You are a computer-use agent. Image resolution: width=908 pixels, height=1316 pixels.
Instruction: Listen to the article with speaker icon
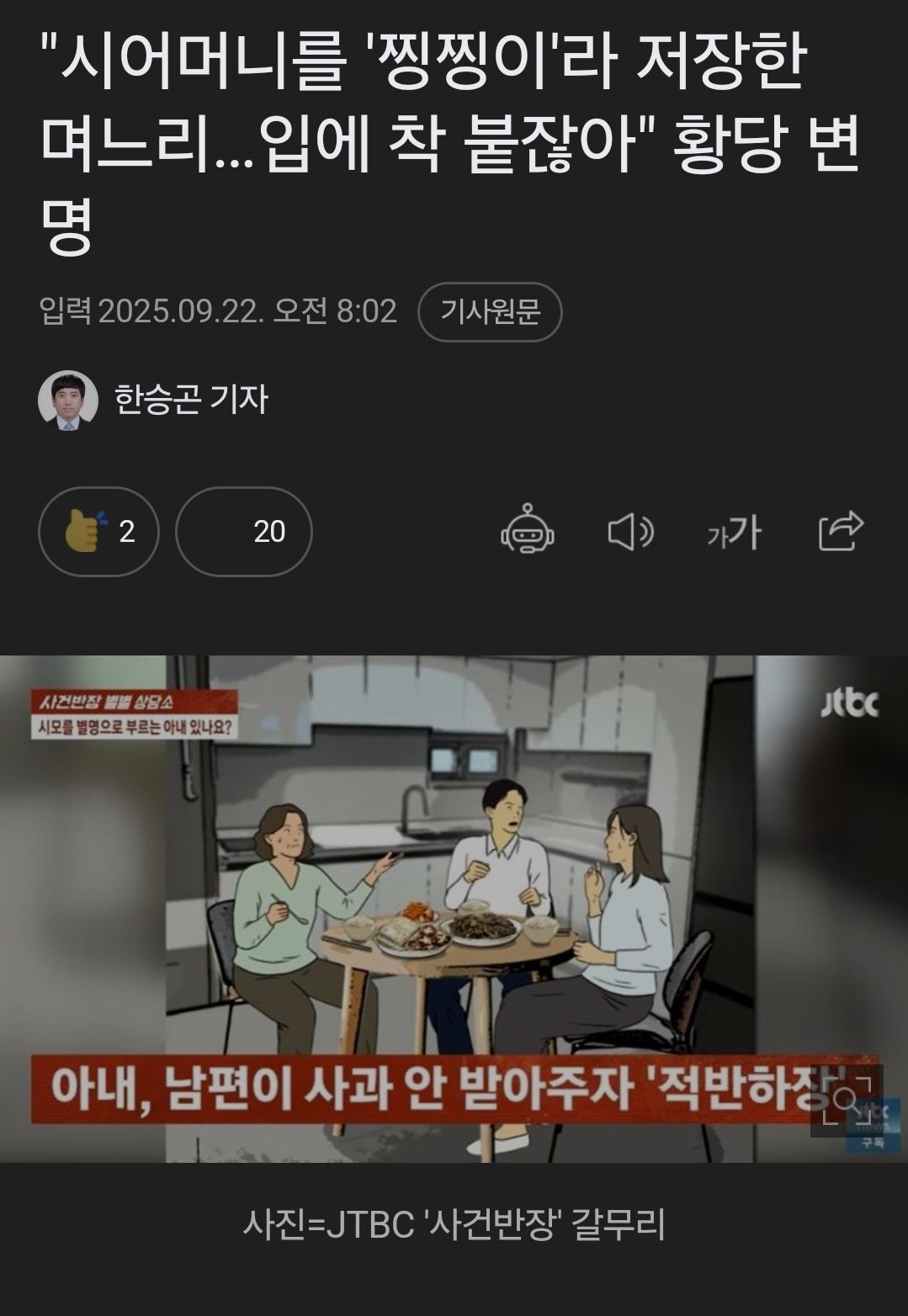click(630, 532)
